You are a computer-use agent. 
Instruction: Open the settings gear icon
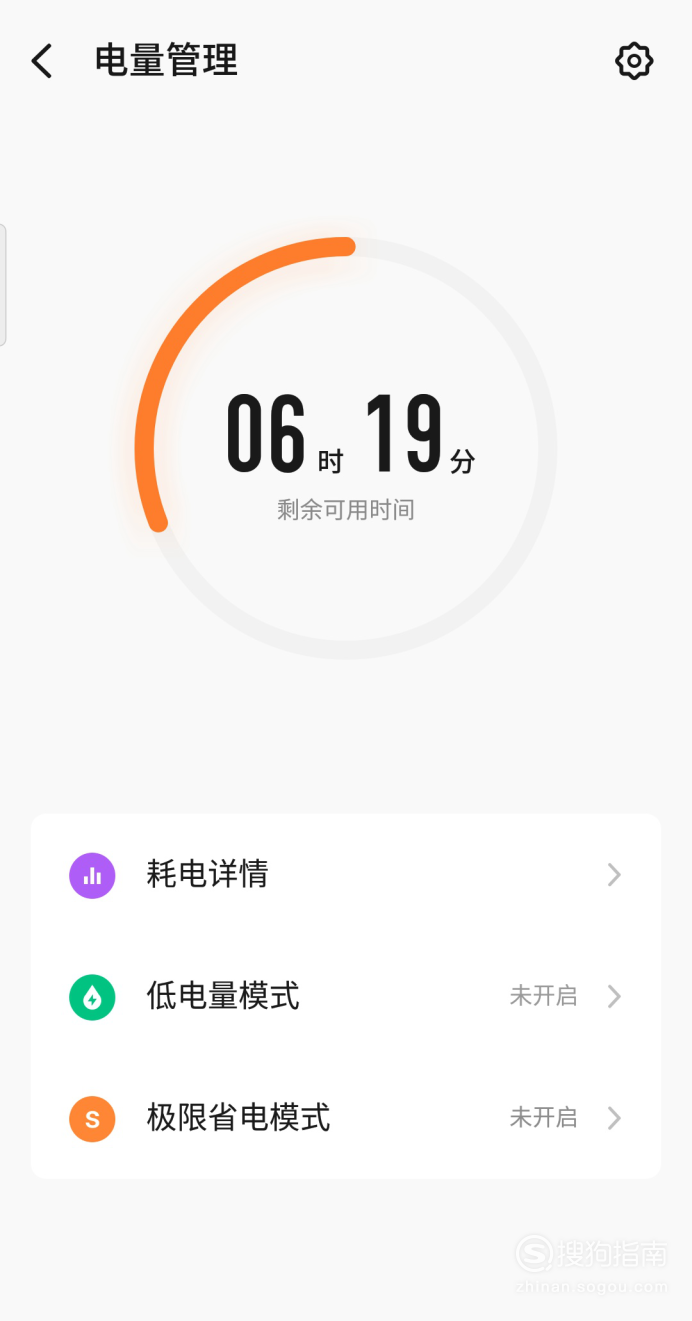[634, 61]
